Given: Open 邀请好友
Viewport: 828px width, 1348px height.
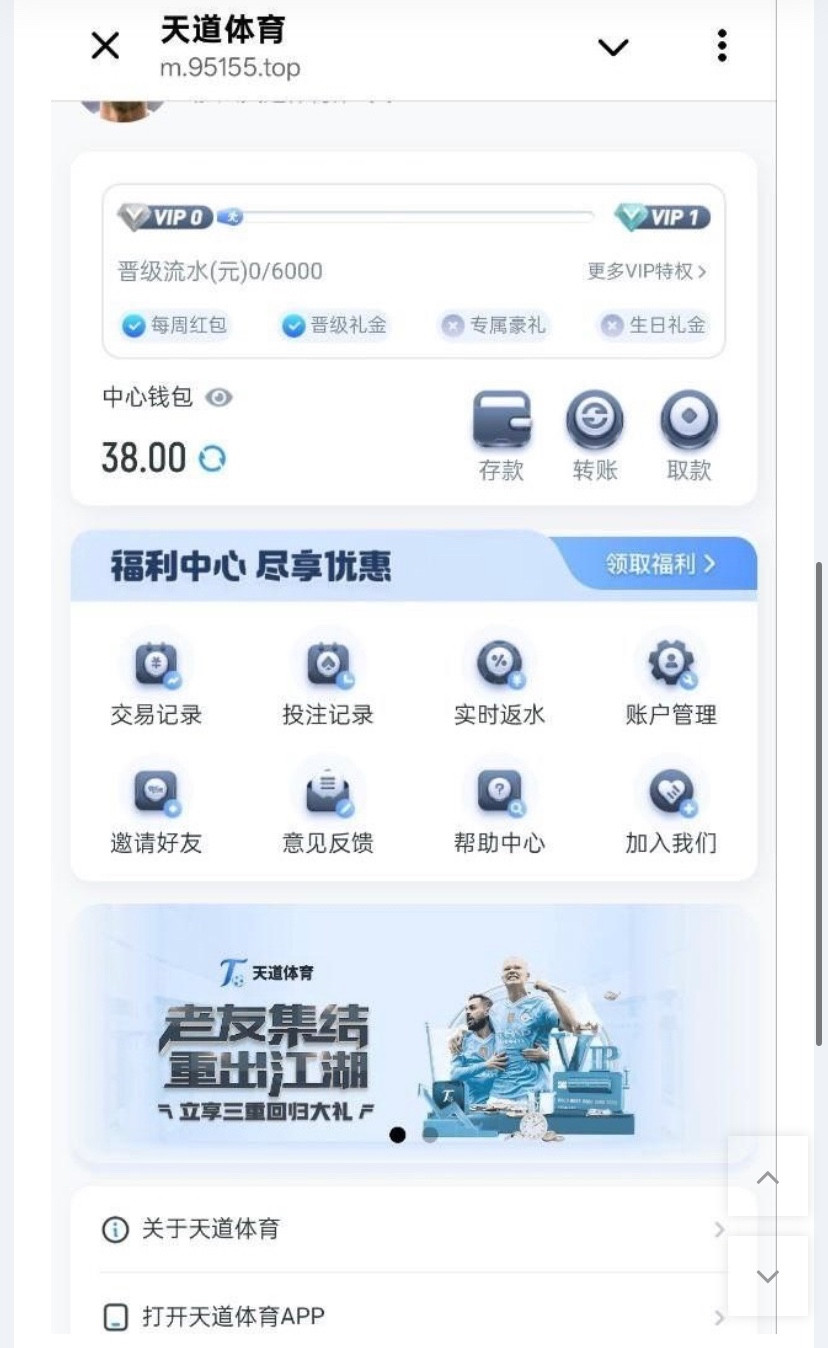Looking at the screenshot, I should click(x=156, y=811).
